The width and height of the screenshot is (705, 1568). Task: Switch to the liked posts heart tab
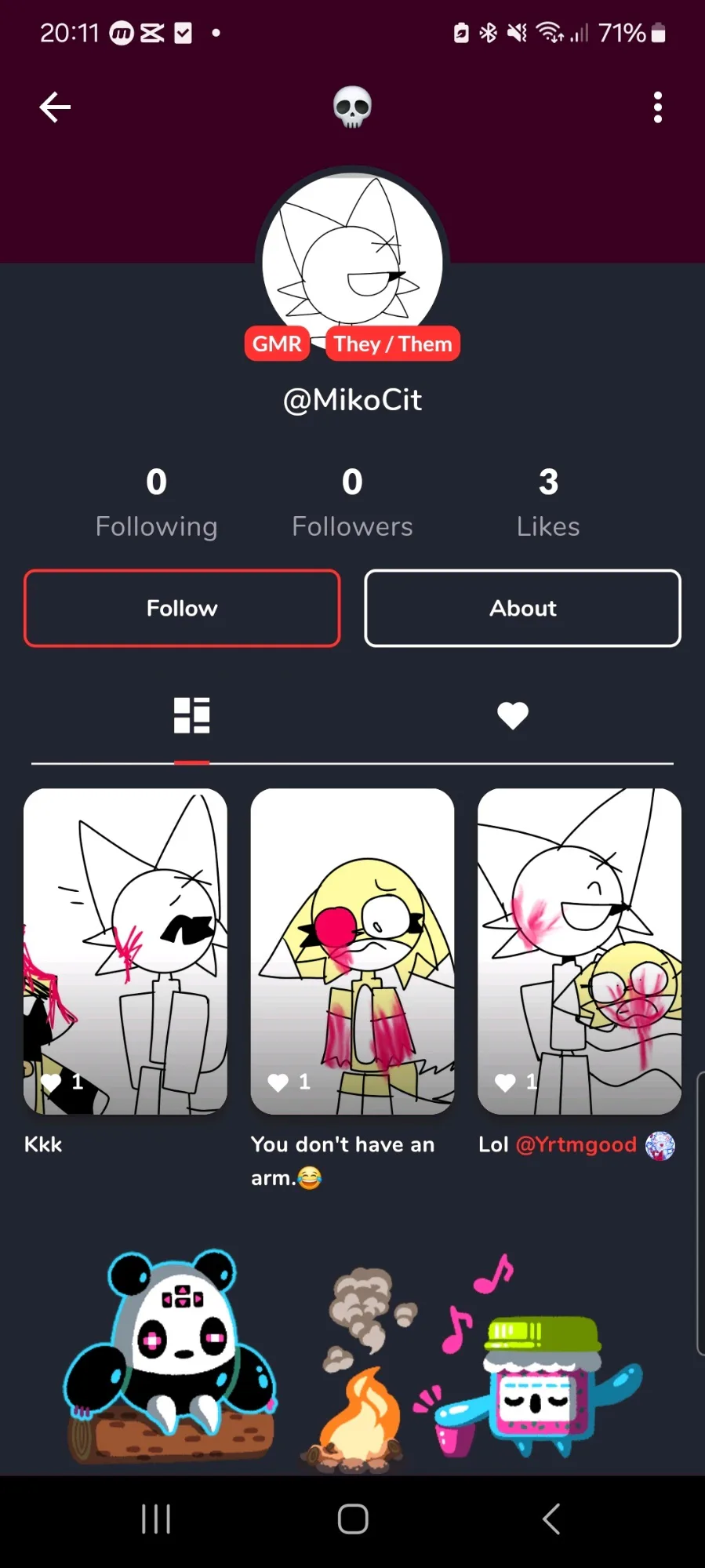tap(513, 715)
